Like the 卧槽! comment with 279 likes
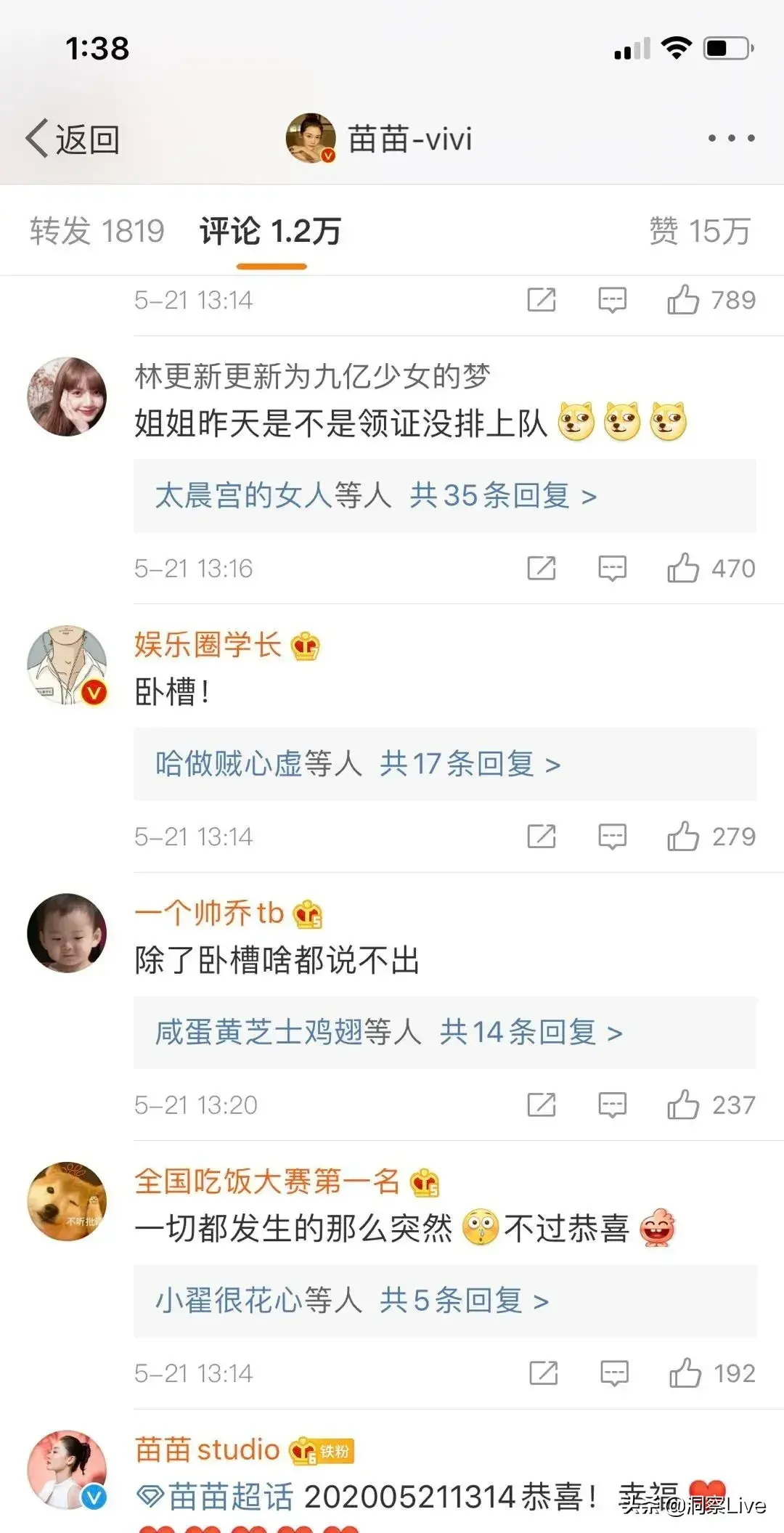 click(x=683, y=837)
